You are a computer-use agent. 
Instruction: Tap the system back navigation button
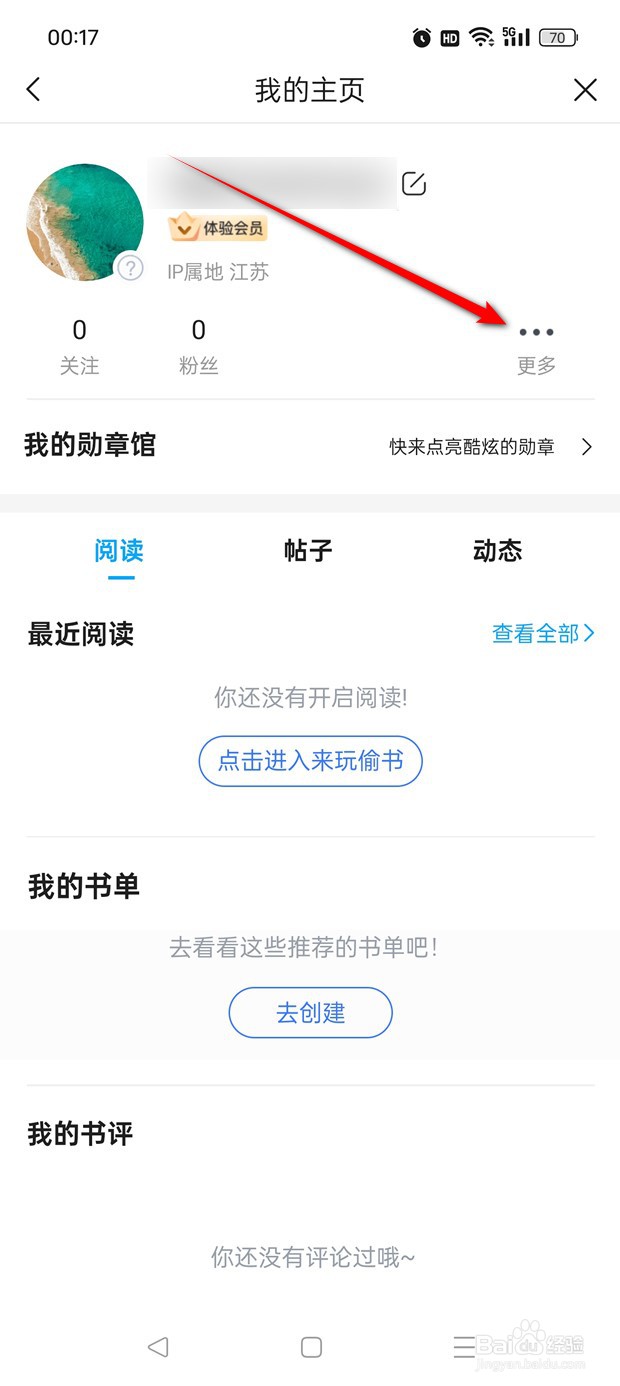point(157,1347)
